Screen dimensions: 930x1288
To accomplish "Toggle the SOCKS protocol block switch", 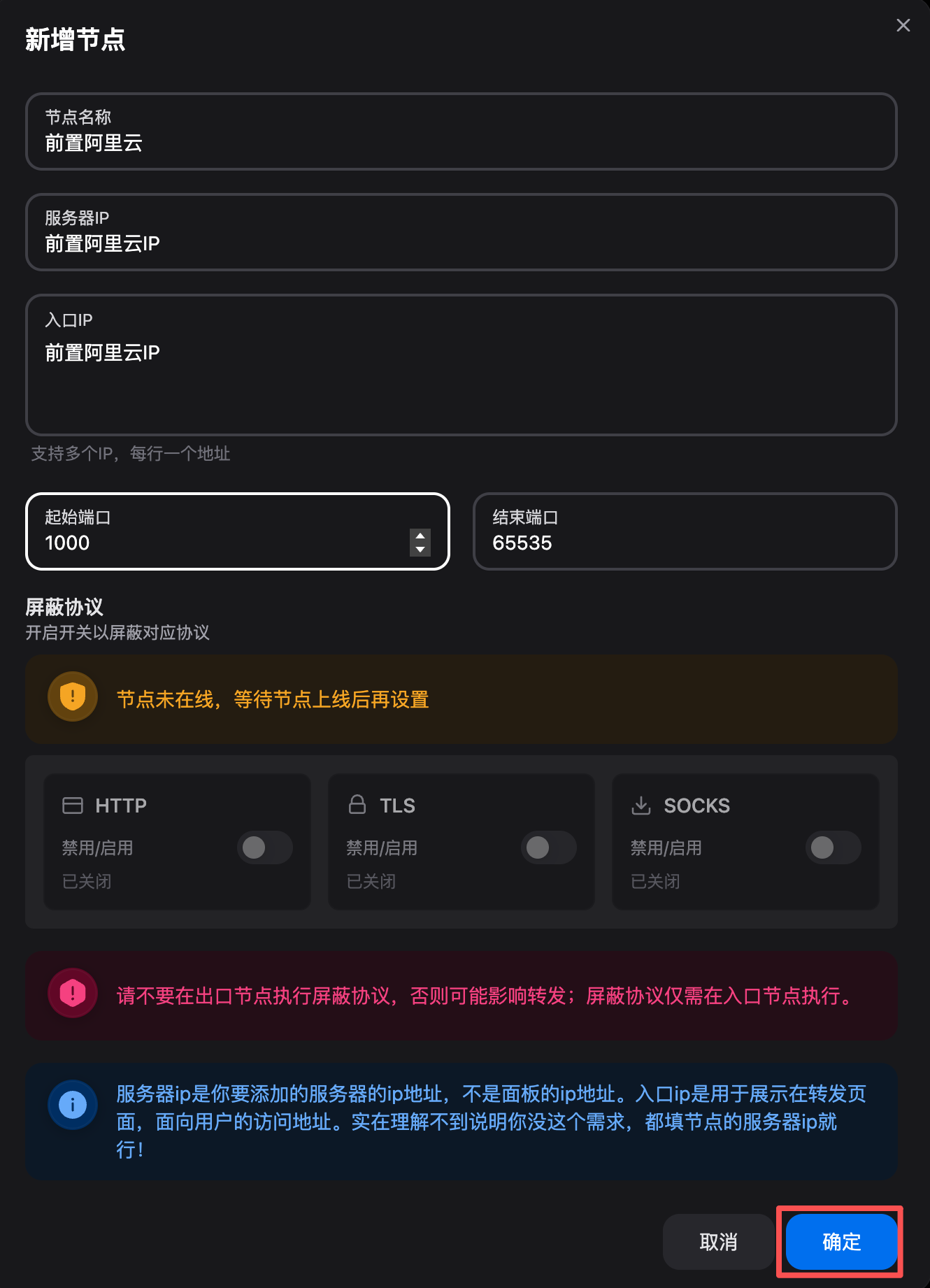I will tap(833, 847).
